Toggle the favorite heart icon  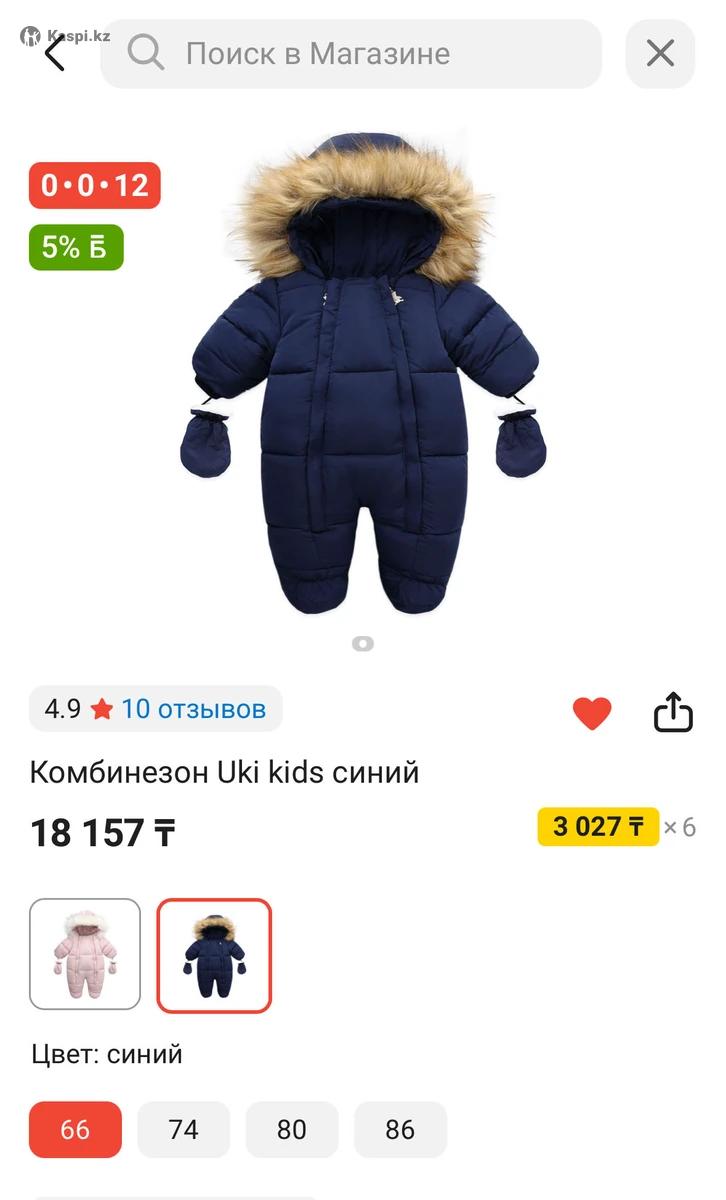(x=591, y=713)
